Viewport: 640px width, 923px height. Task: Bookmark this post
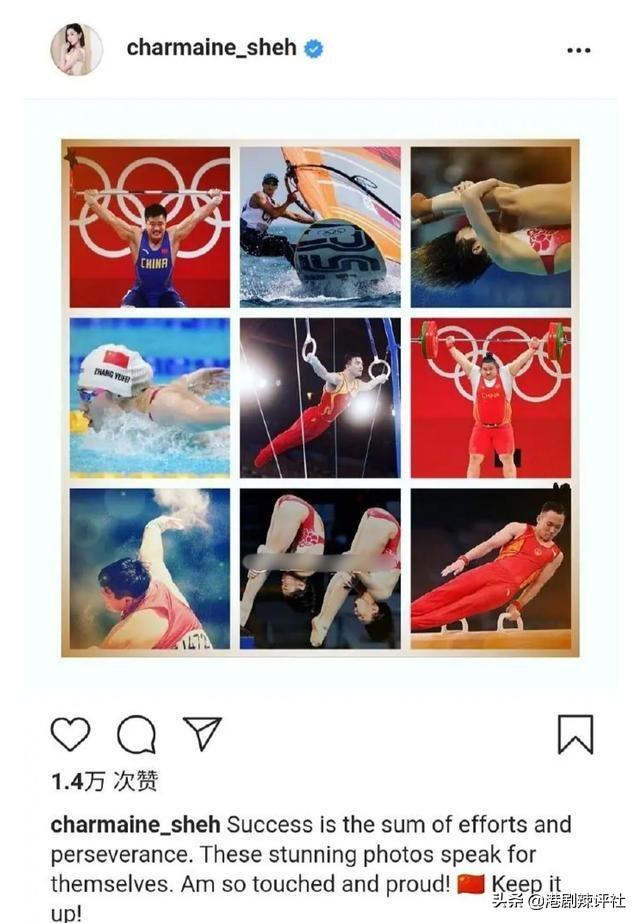(x=575, y=734)
